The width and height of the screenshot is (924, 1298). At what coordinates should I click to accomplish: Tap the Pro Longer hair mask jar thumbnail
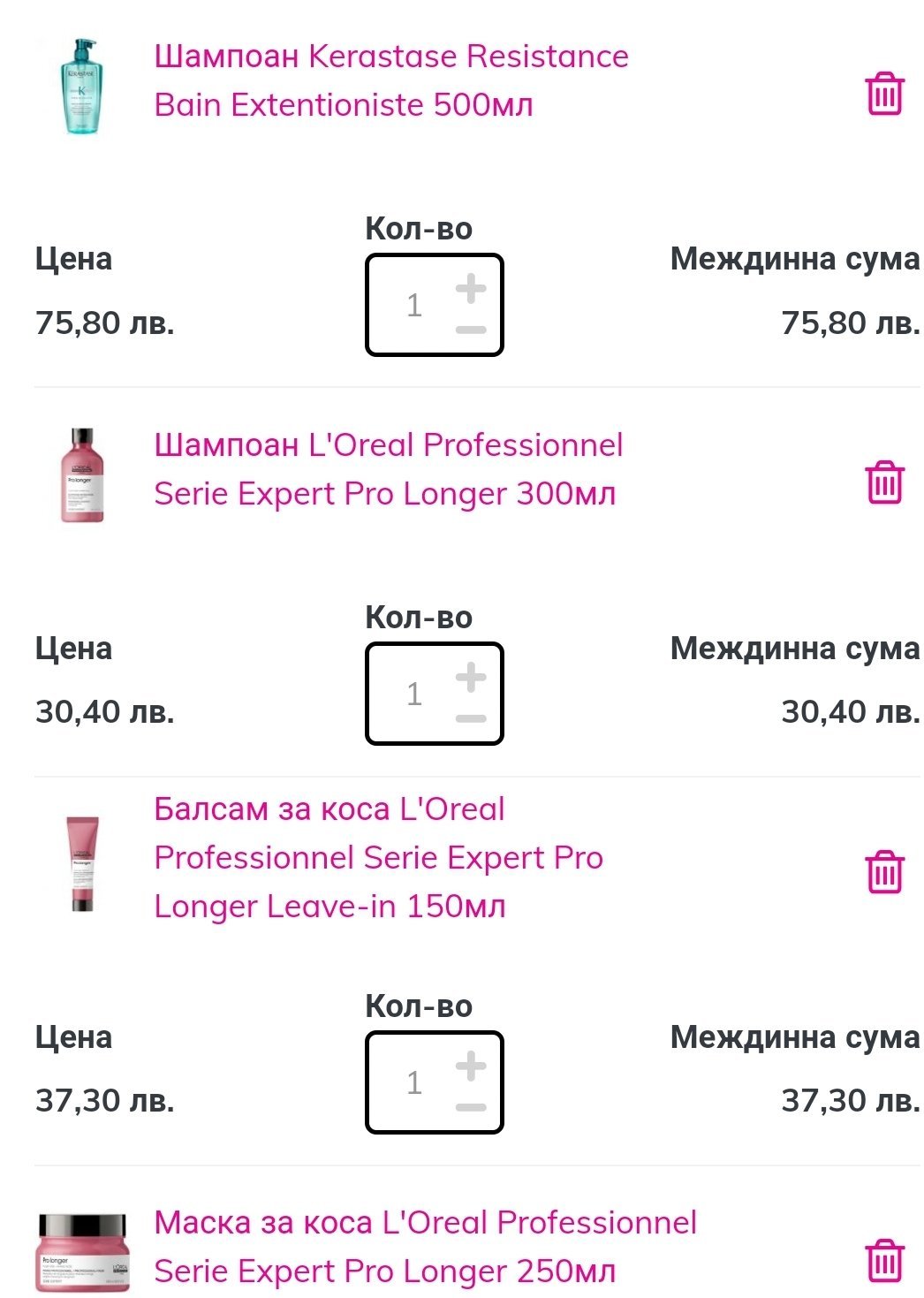pos(83,1252)
